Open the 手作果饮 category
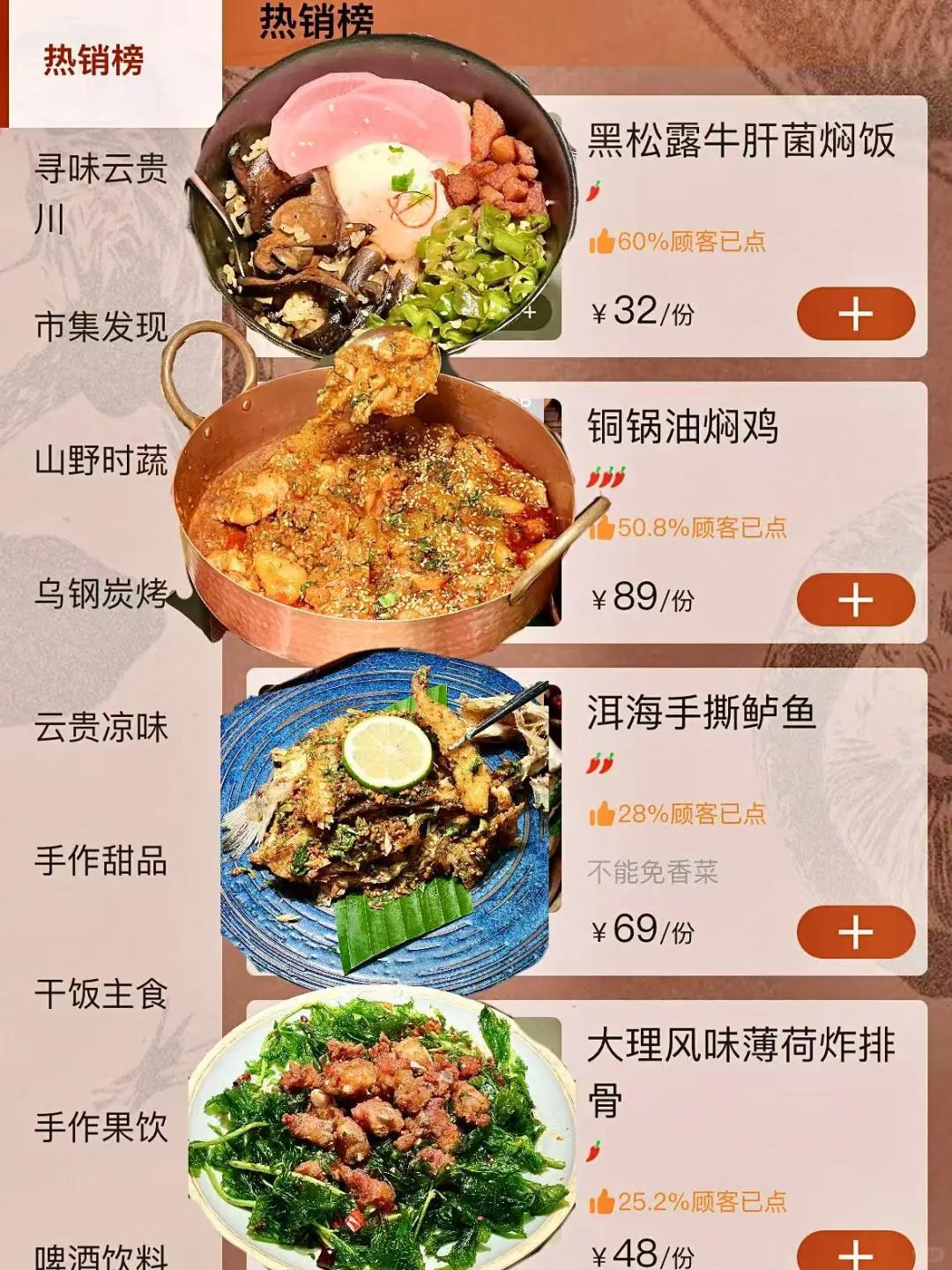This screenshot has width=952, height=1270. pos(100,1127)
